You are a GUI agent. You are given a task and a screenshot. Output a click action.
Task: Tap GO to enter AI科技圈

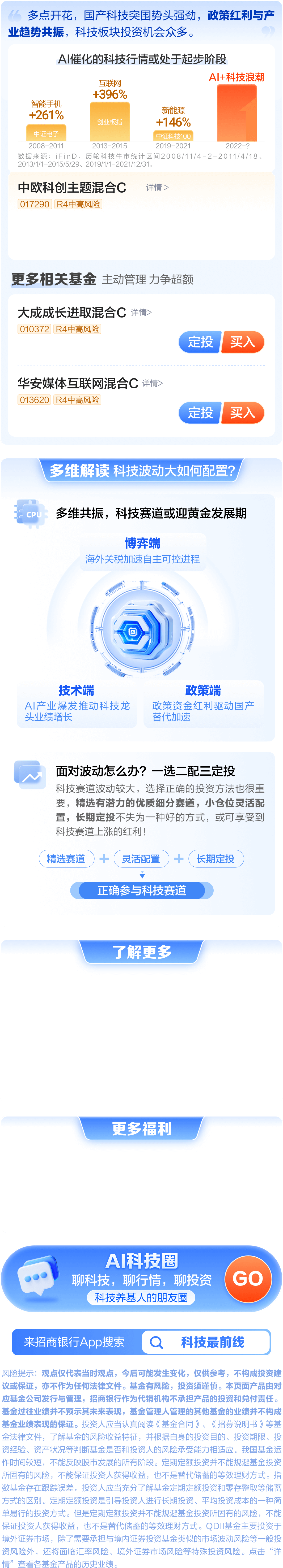click(248, 1278)
